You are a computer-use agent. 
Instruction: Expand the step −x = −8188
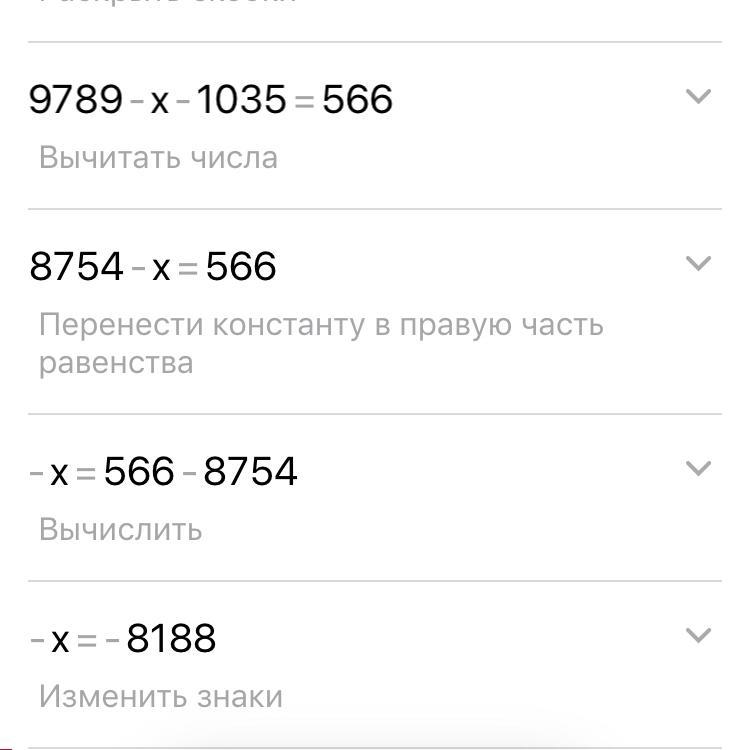click(x=698, y=635)
